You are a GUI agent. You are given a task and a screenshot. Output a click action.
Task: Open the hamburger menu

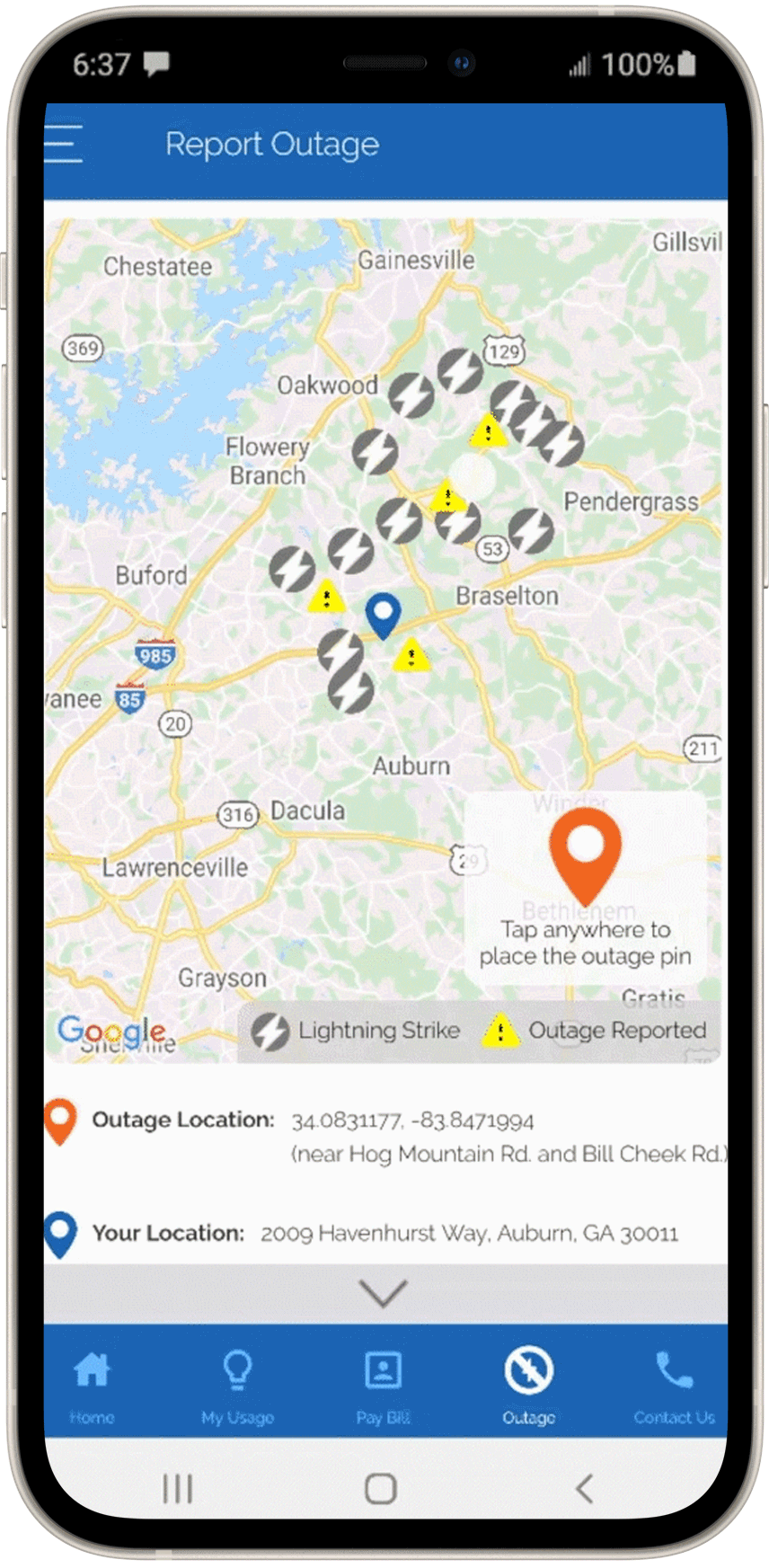coord(64,144)
